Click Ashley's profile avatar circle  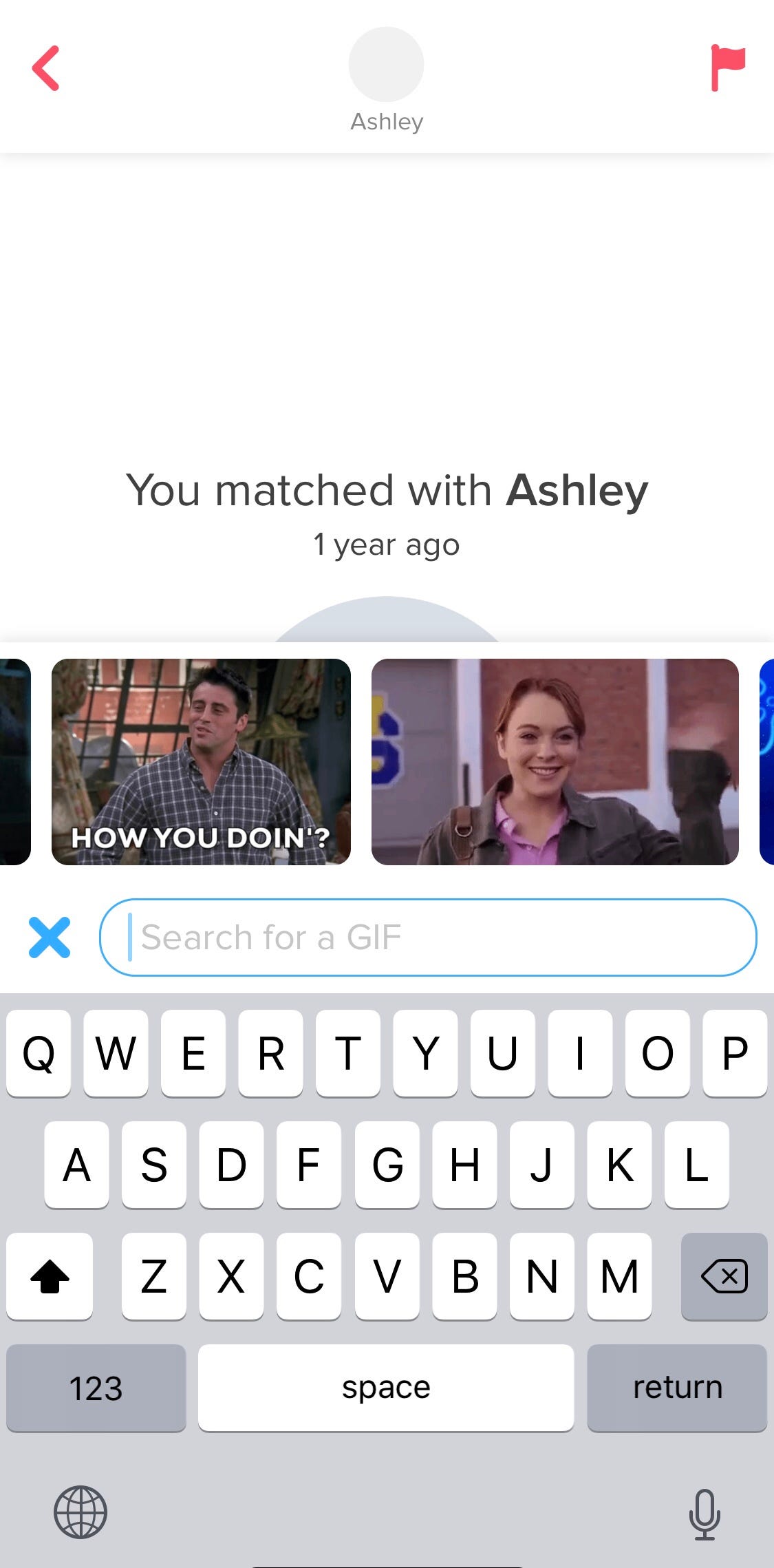tap(386, 64)
